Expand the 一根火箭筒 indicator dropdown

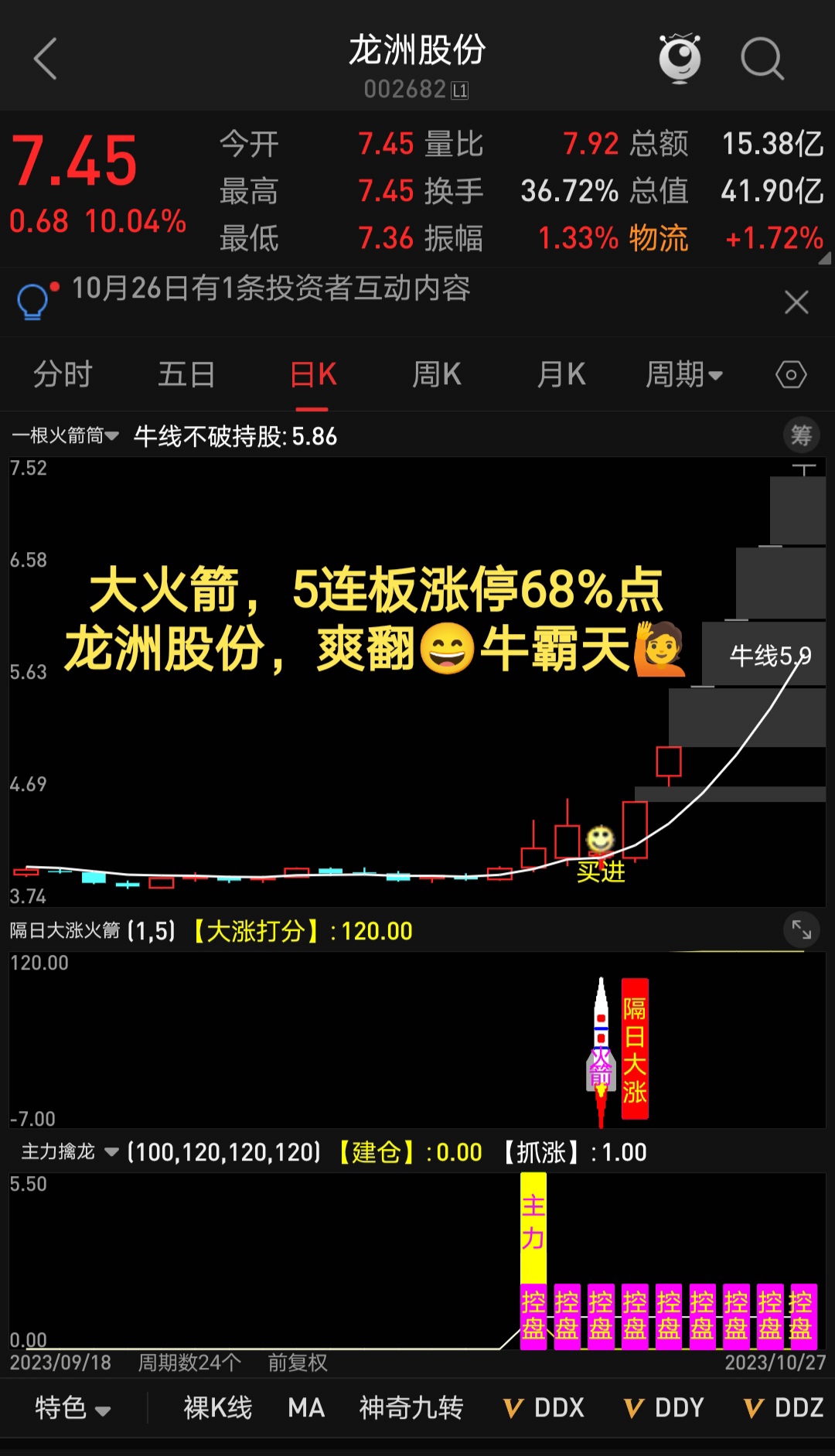(x=66, y=436)
